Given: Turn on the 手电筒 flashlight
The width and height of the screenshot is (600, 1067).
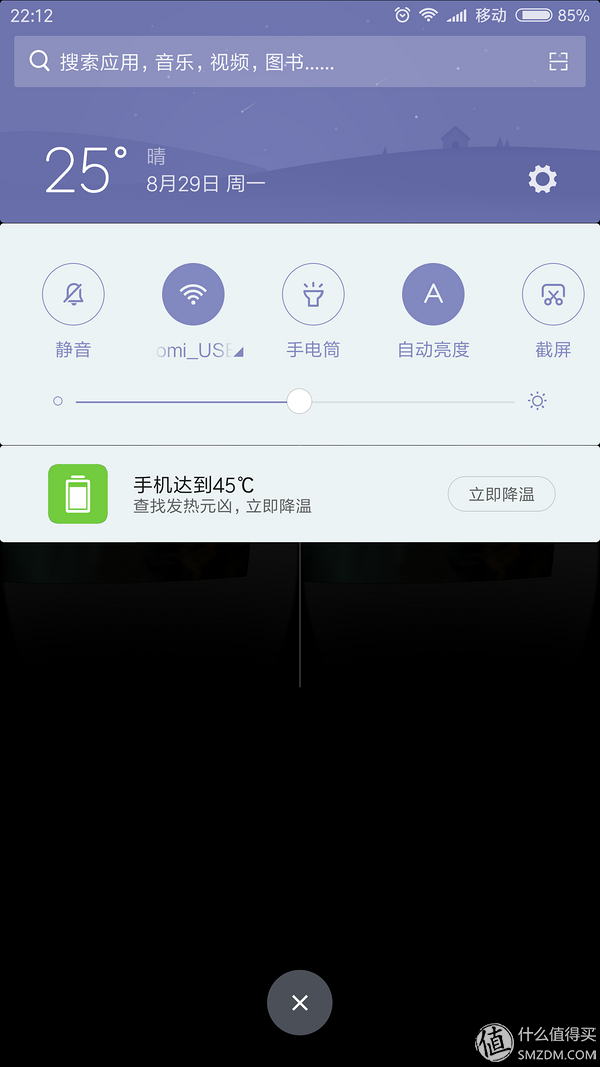Looking at the screenshot, I should click(x=313, y=294).
